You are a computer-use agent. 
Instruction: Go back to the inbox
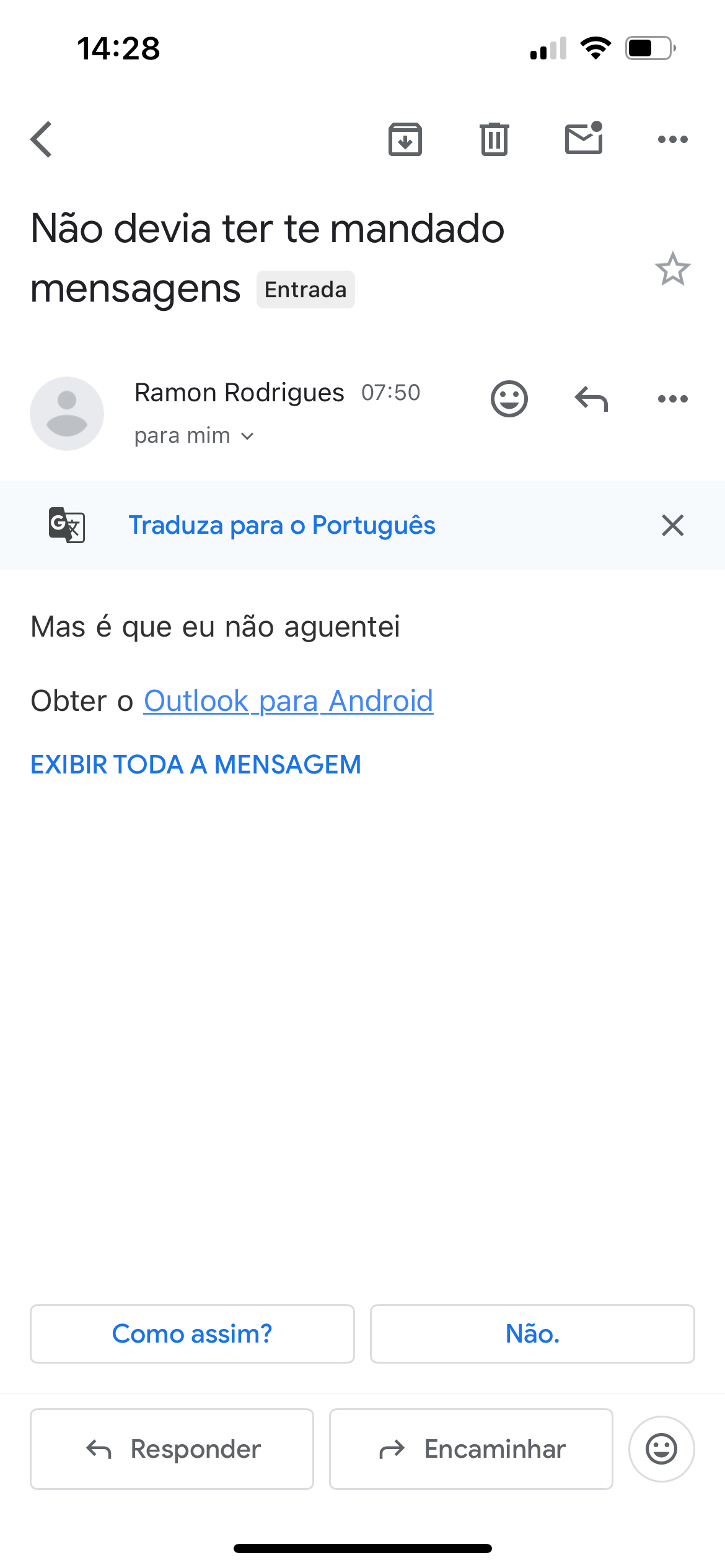coord(42,139)
